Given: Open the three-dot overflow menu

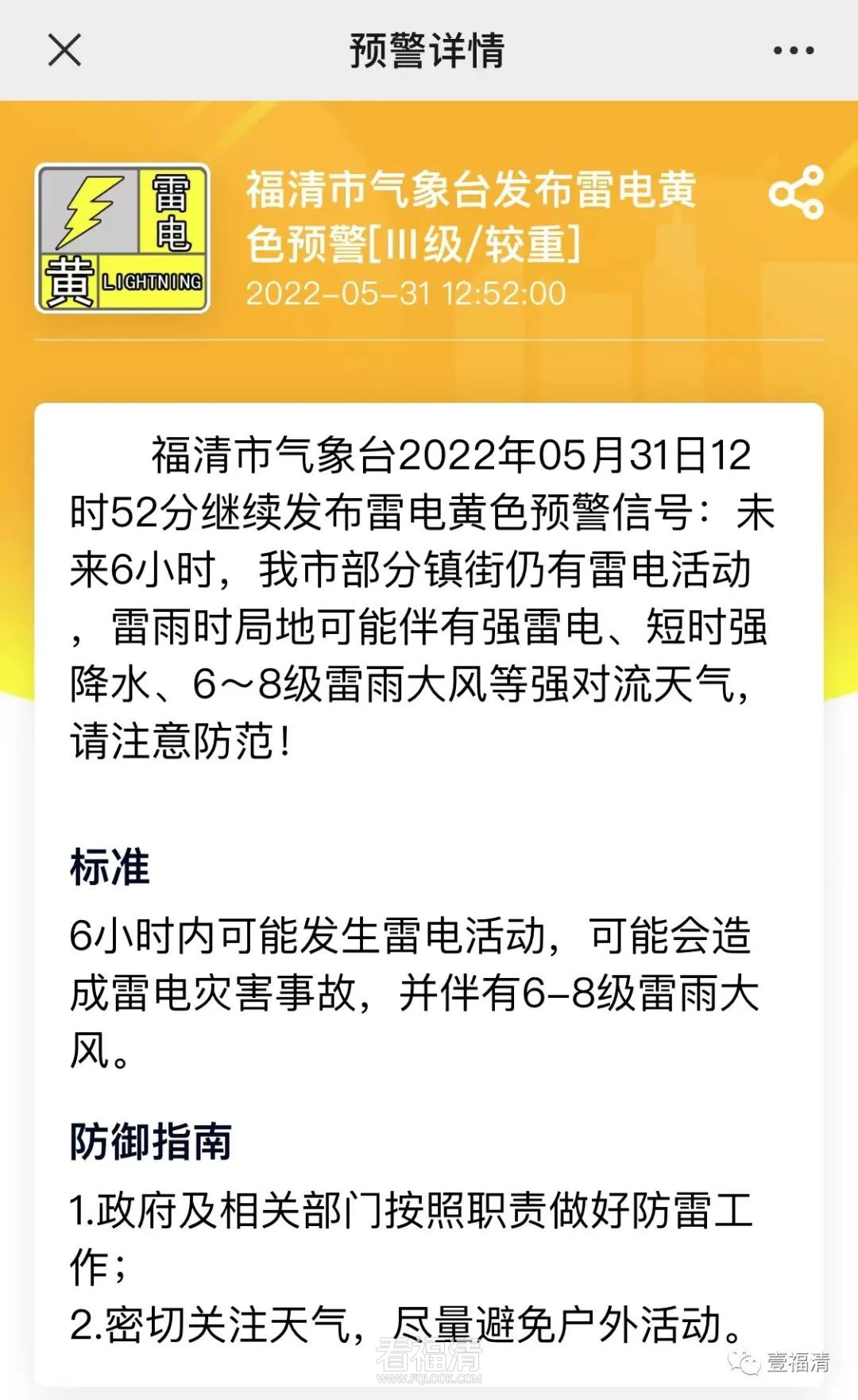Looking at the screenshot, I should pos(793,50).
